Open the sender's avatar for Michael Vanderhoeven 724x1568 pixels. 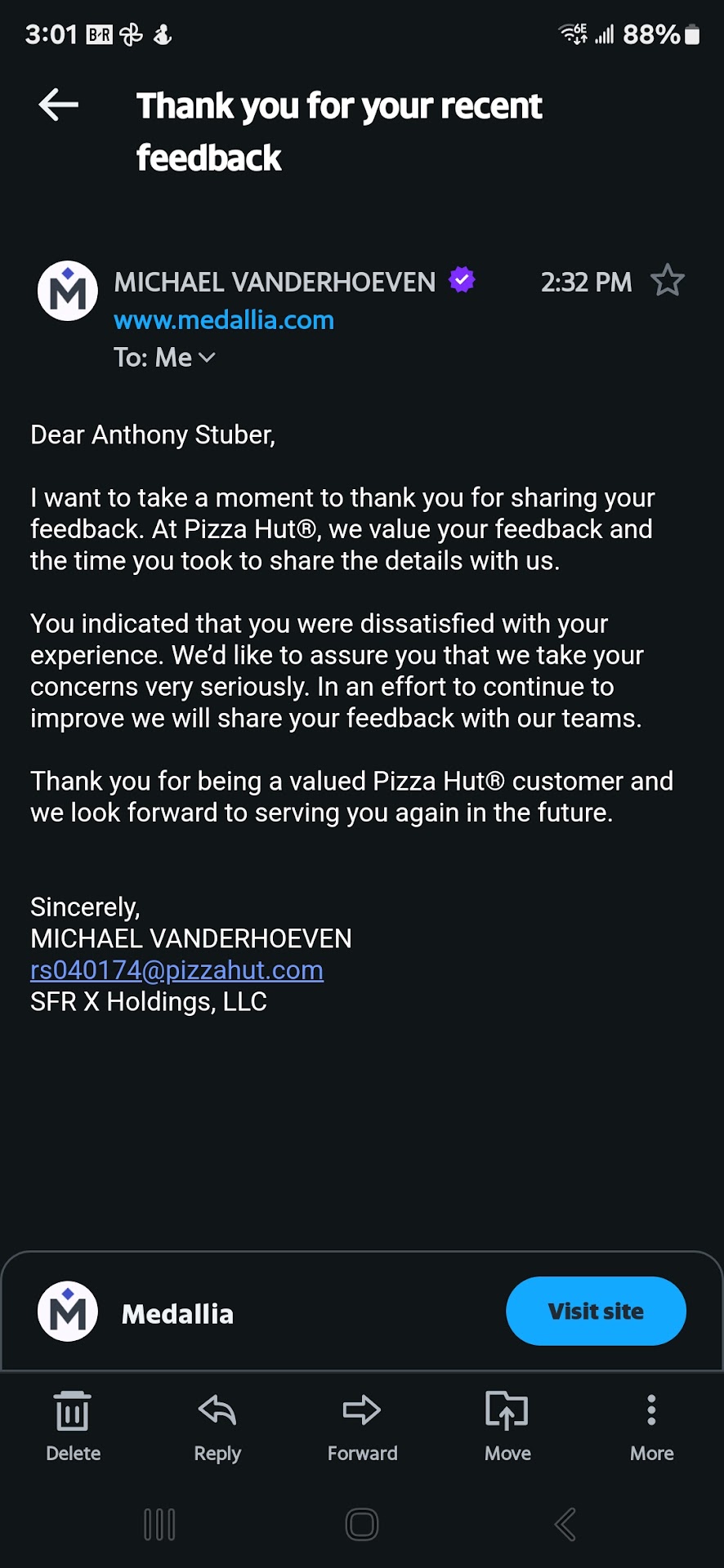click(x=68, y=291)
